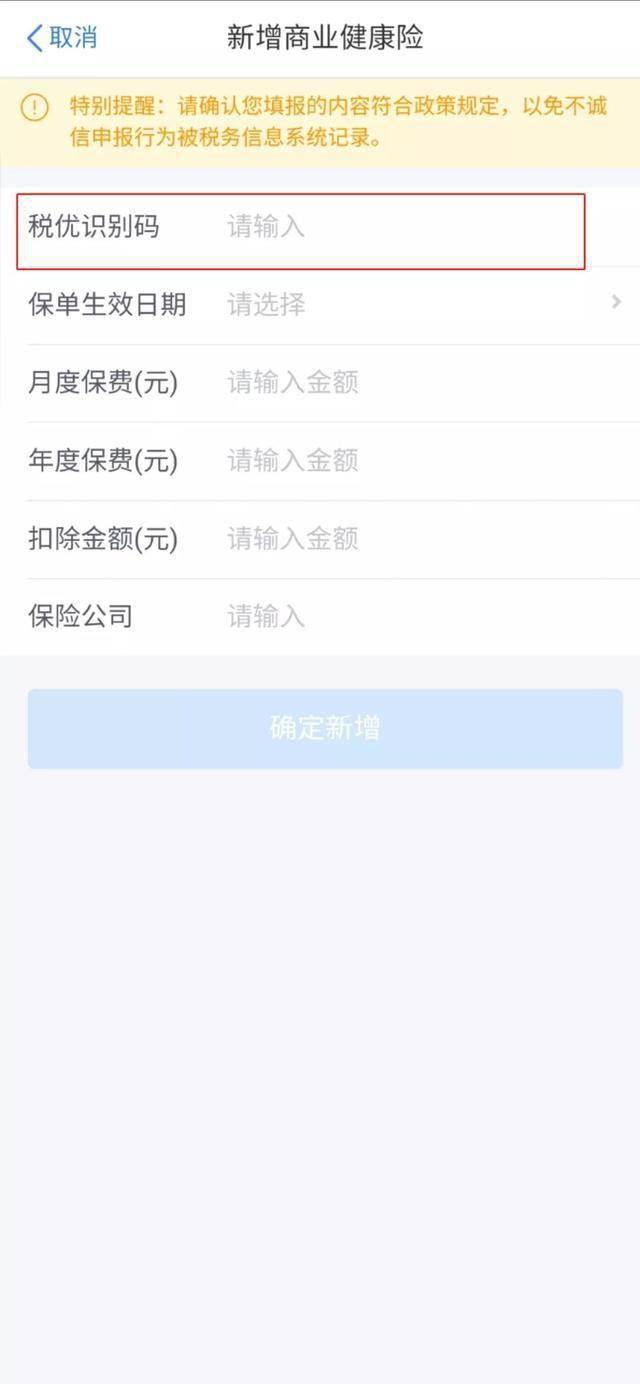Open the 保单生效日期 date picker
This screenshot has height=1384, width=640.
coord(420,305)
